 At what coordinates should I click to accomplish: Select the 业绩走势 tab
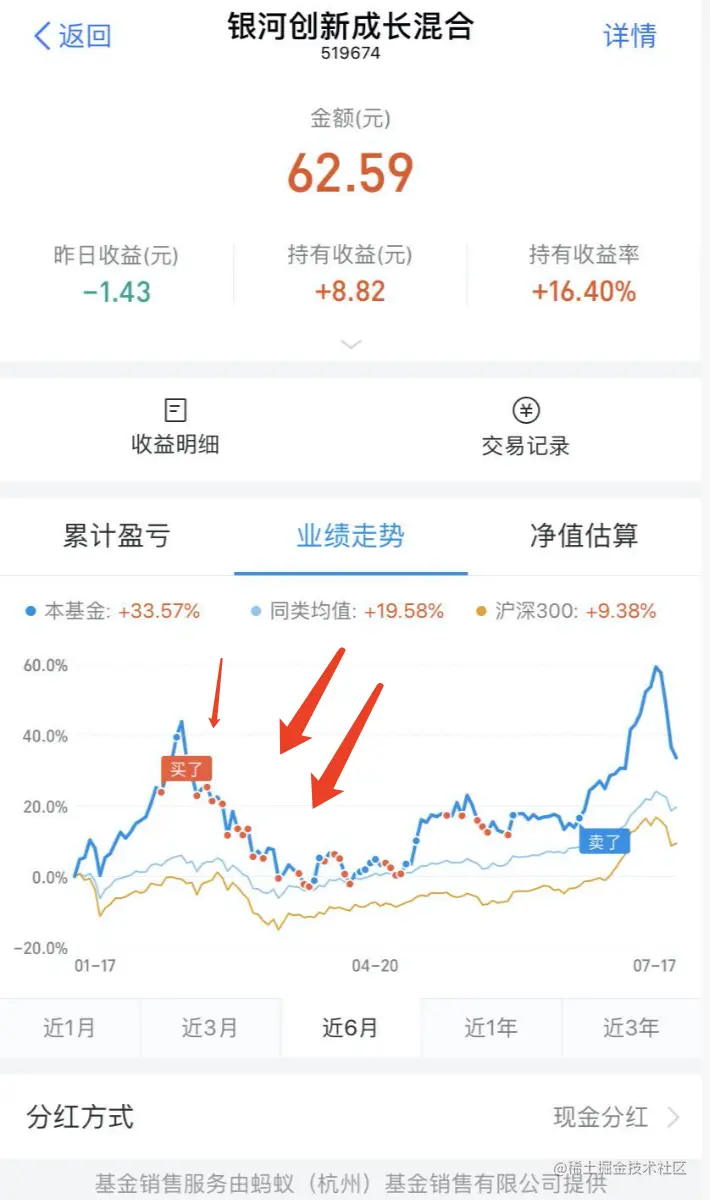350,536
